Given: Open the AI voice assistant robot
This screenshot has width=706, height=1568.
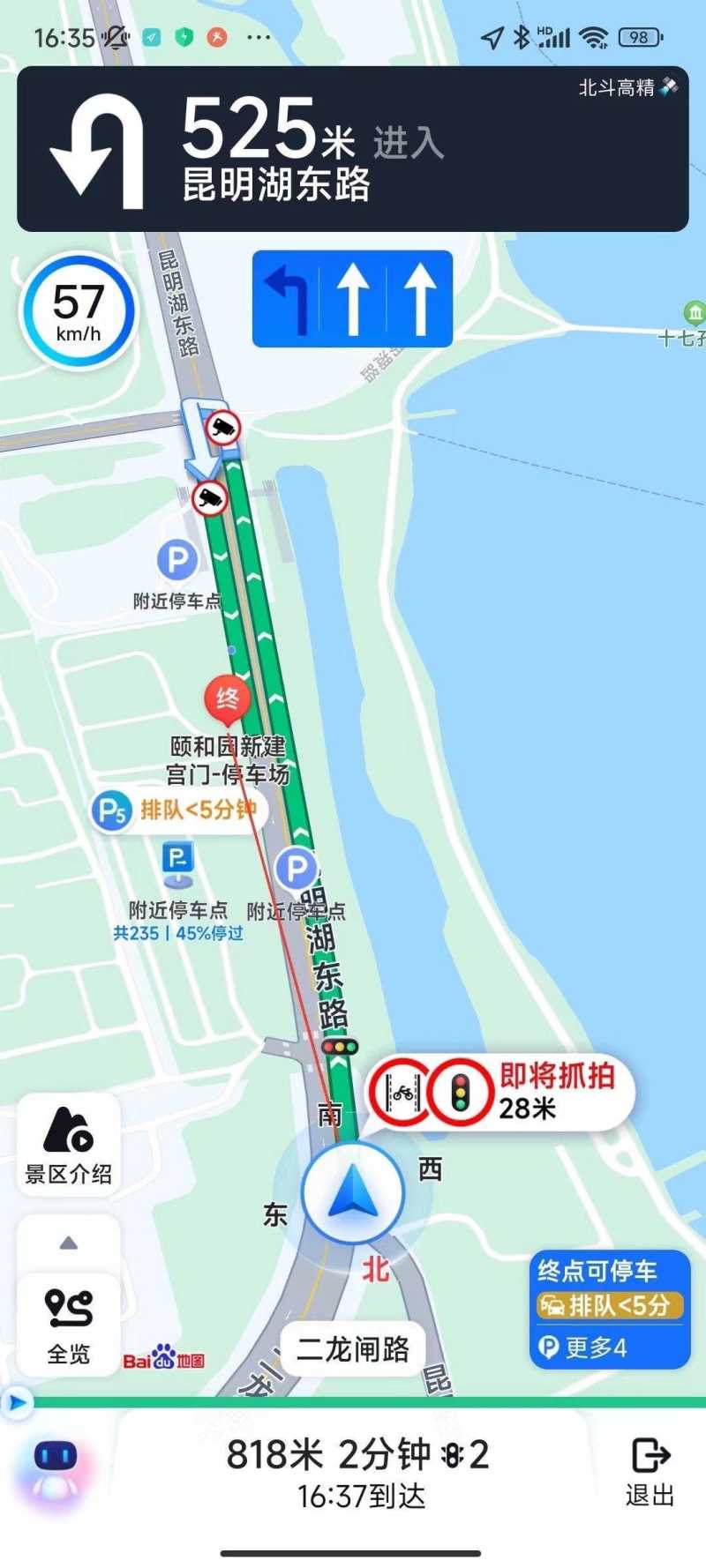Looking at the screenshot, I should 55,1468.
